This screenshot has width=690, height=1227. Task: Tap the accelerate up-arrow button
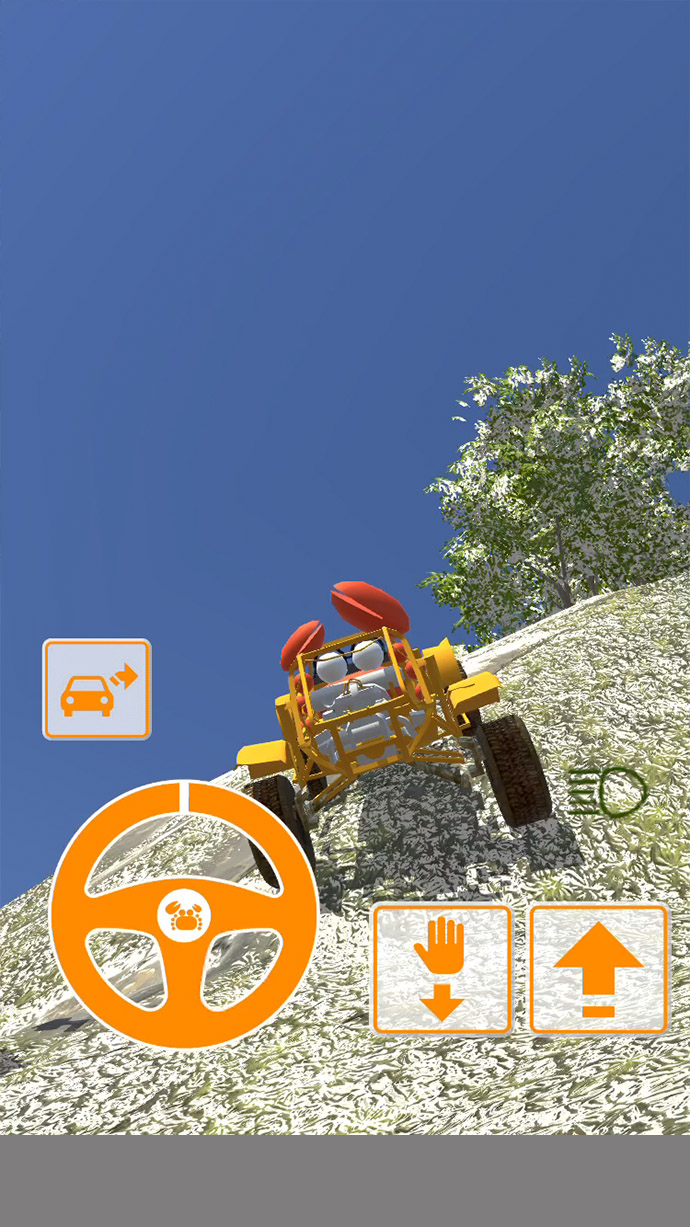pyautogui.click(x=598, y=968)
